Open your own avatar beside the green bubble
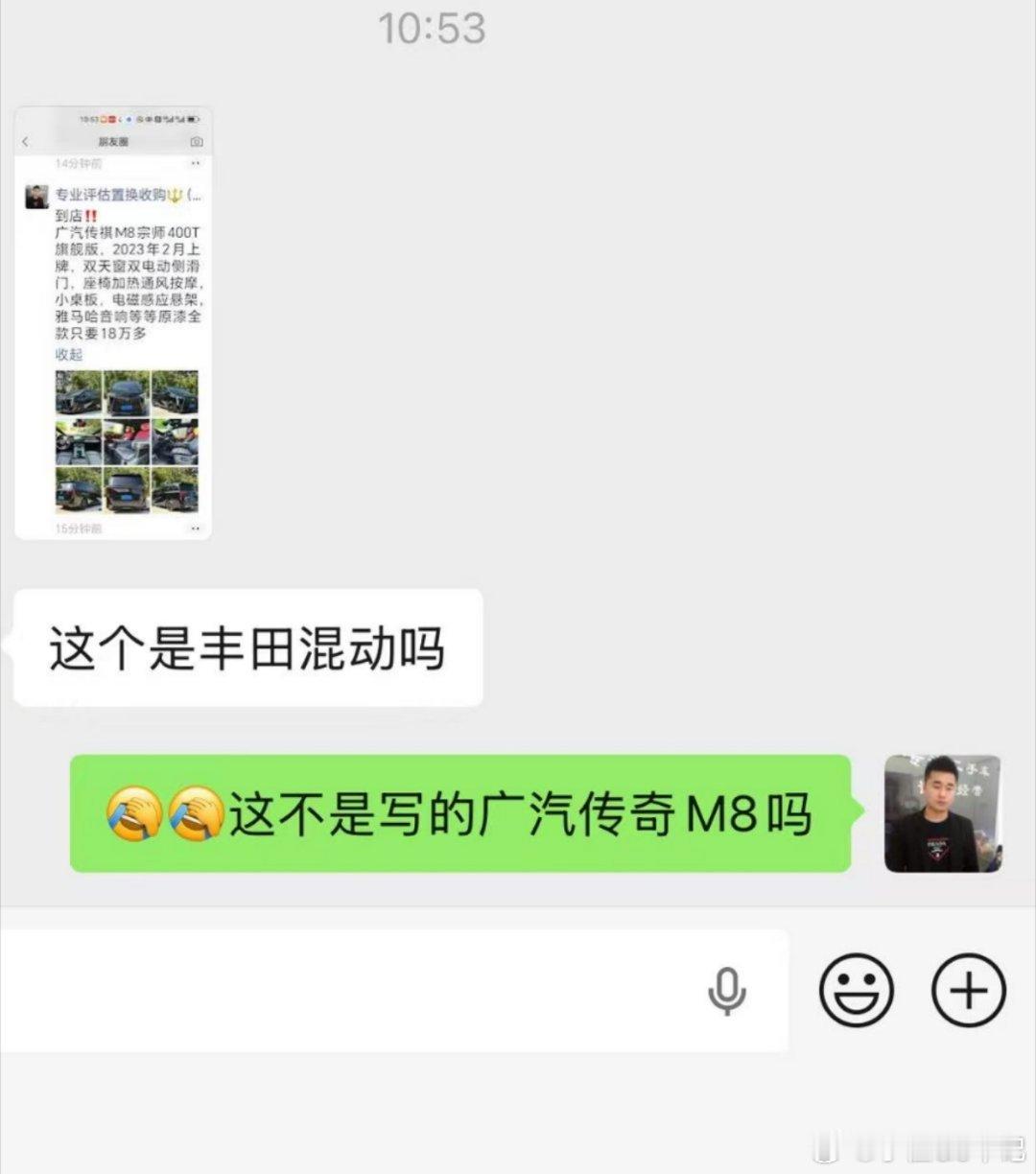Image resolution: width=1036 pixels, height=1174 pixels. pyautogui.click(x=944, y=814)
